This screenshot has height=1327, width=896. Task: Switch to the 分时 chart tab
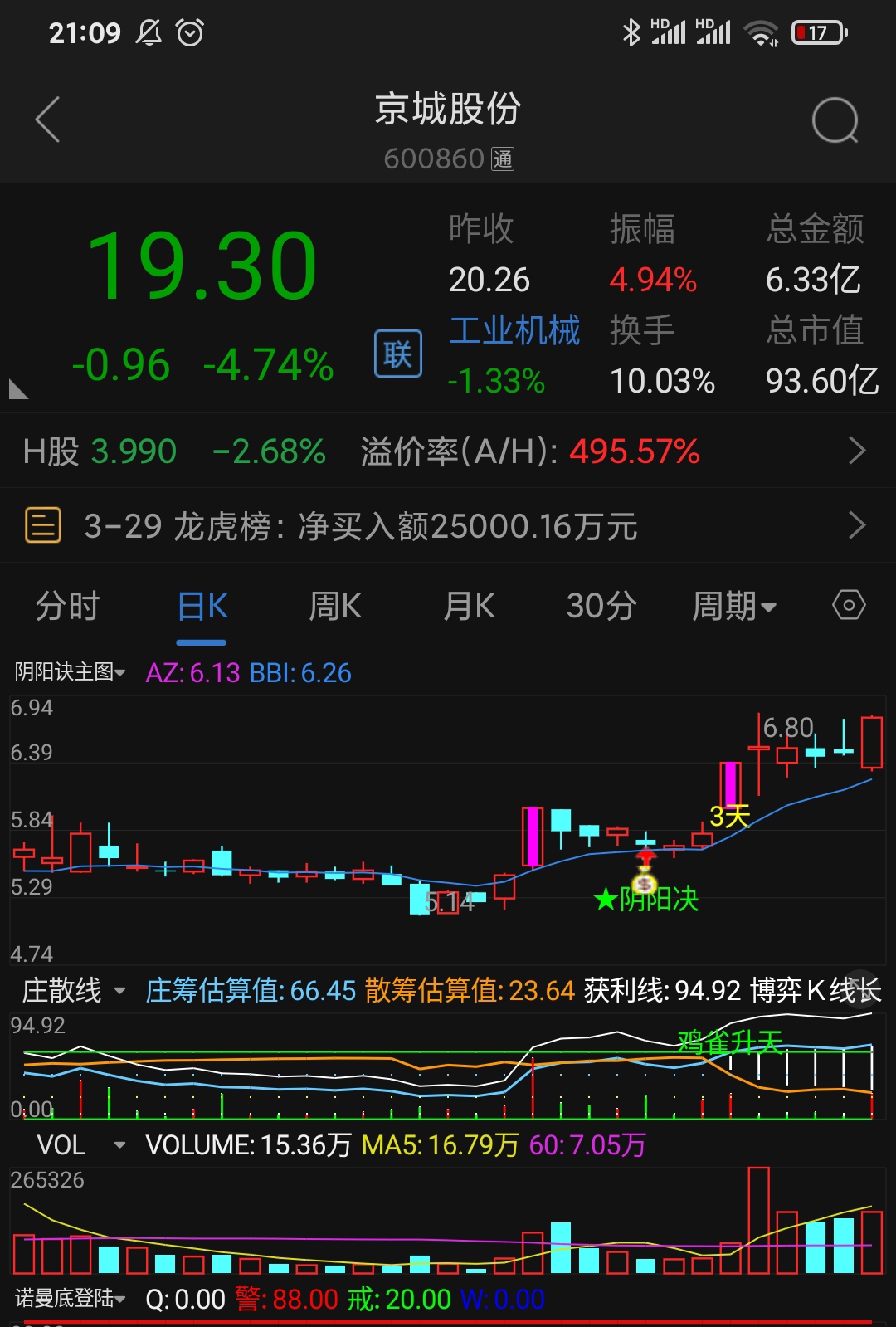67,607
